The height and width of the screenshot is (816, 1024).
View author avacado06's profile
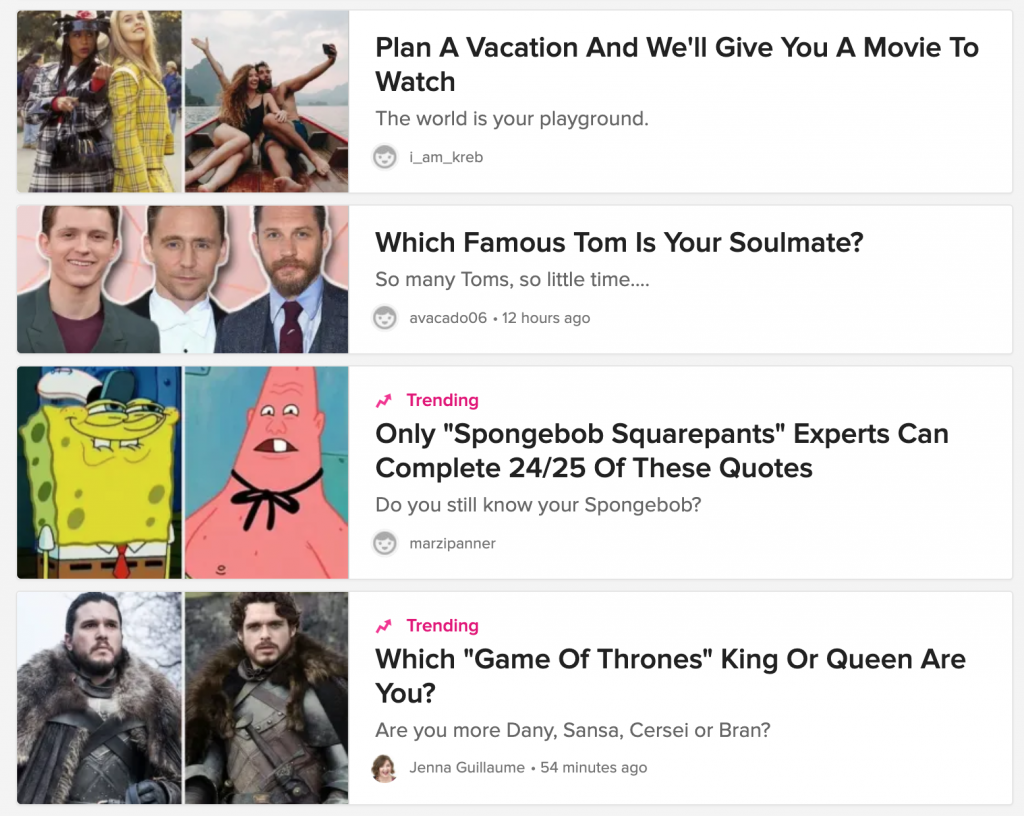[x=448, y=318]
